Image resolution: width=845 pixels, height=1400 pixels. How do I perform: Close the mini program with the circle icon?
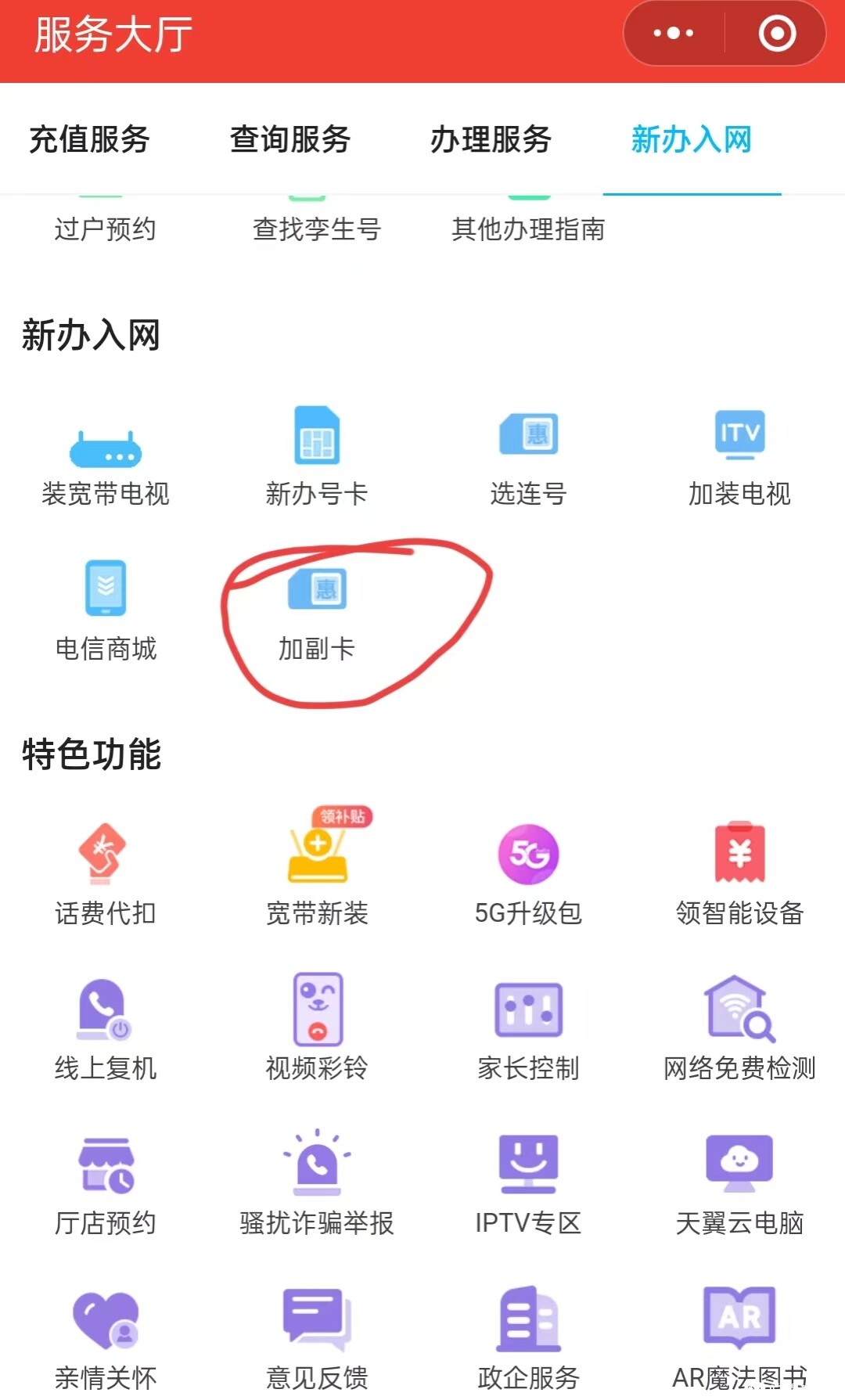tap(777, 34)
